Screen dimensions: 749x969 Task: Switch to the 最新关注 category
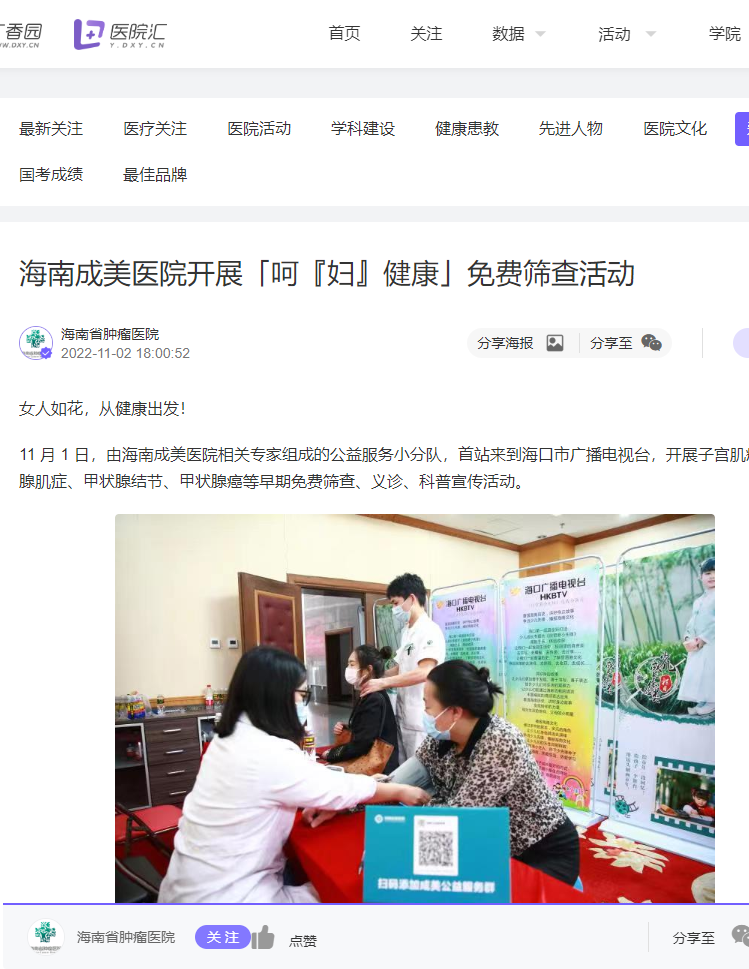pos(51,129)
